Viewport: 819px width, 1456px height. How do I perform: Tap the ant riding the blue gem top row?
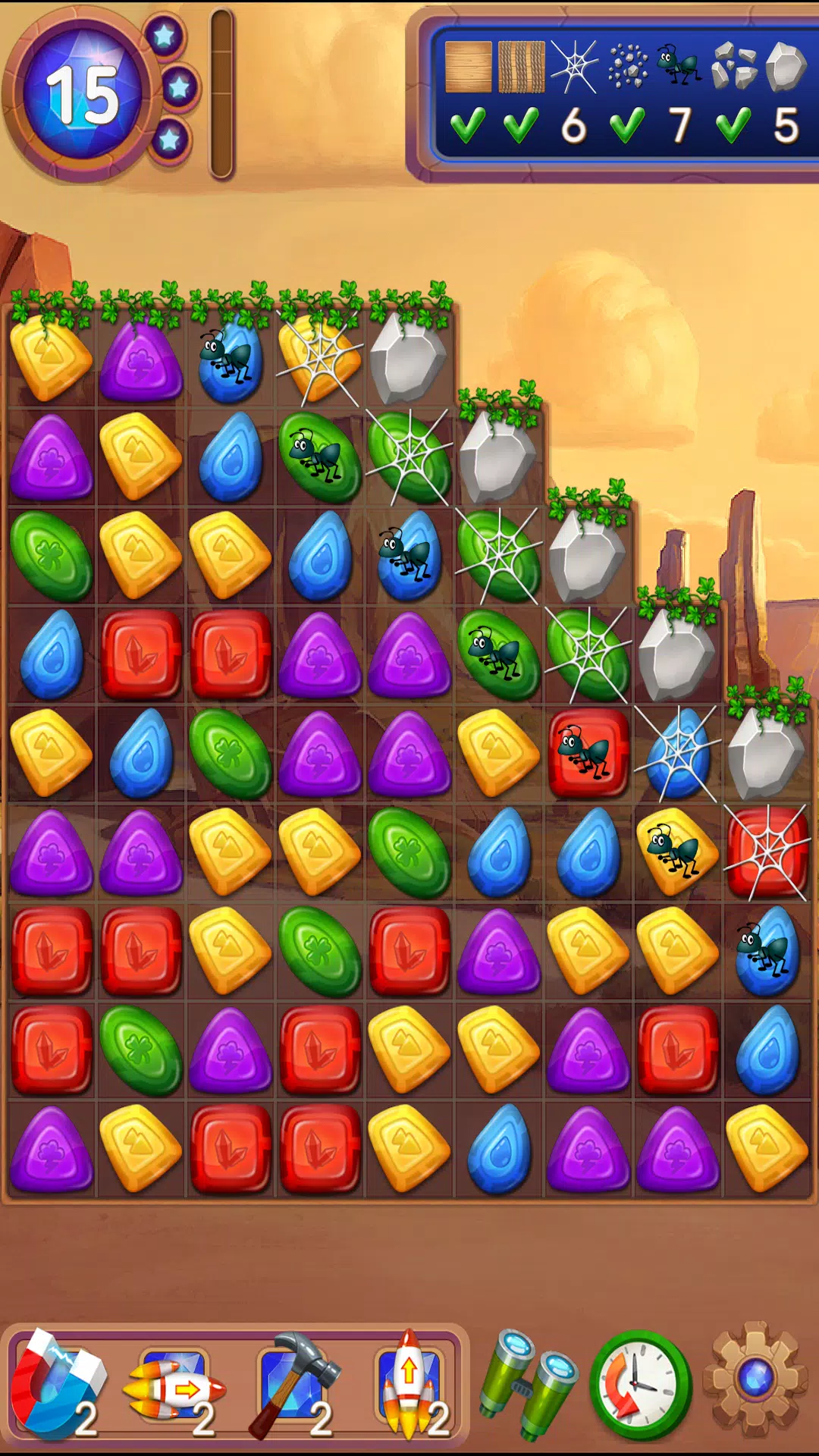pyautogui.click(x=229, y=358)
